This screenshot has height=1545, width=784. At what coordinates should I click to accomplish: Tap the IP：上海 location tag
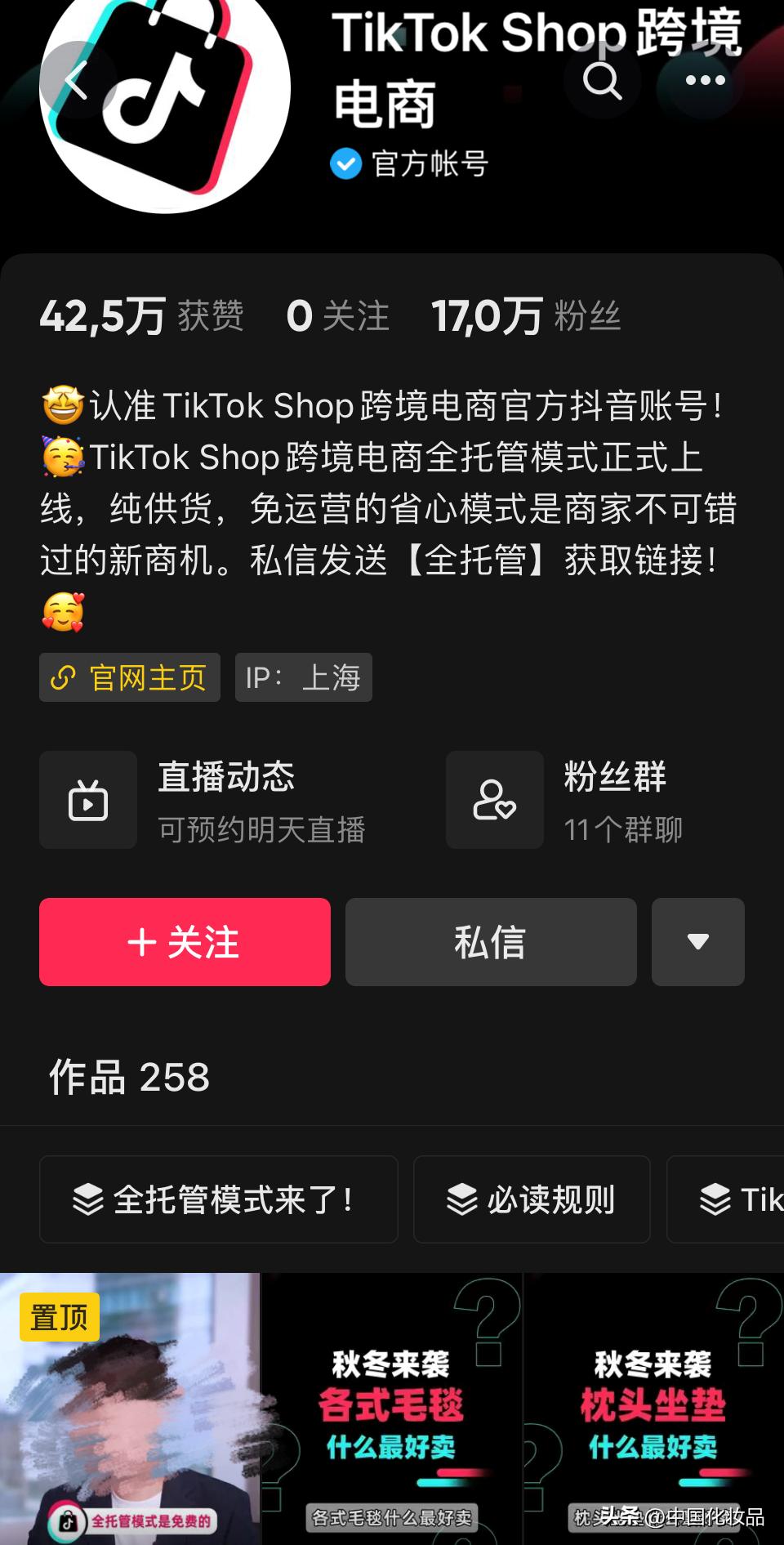pos(303,677)
